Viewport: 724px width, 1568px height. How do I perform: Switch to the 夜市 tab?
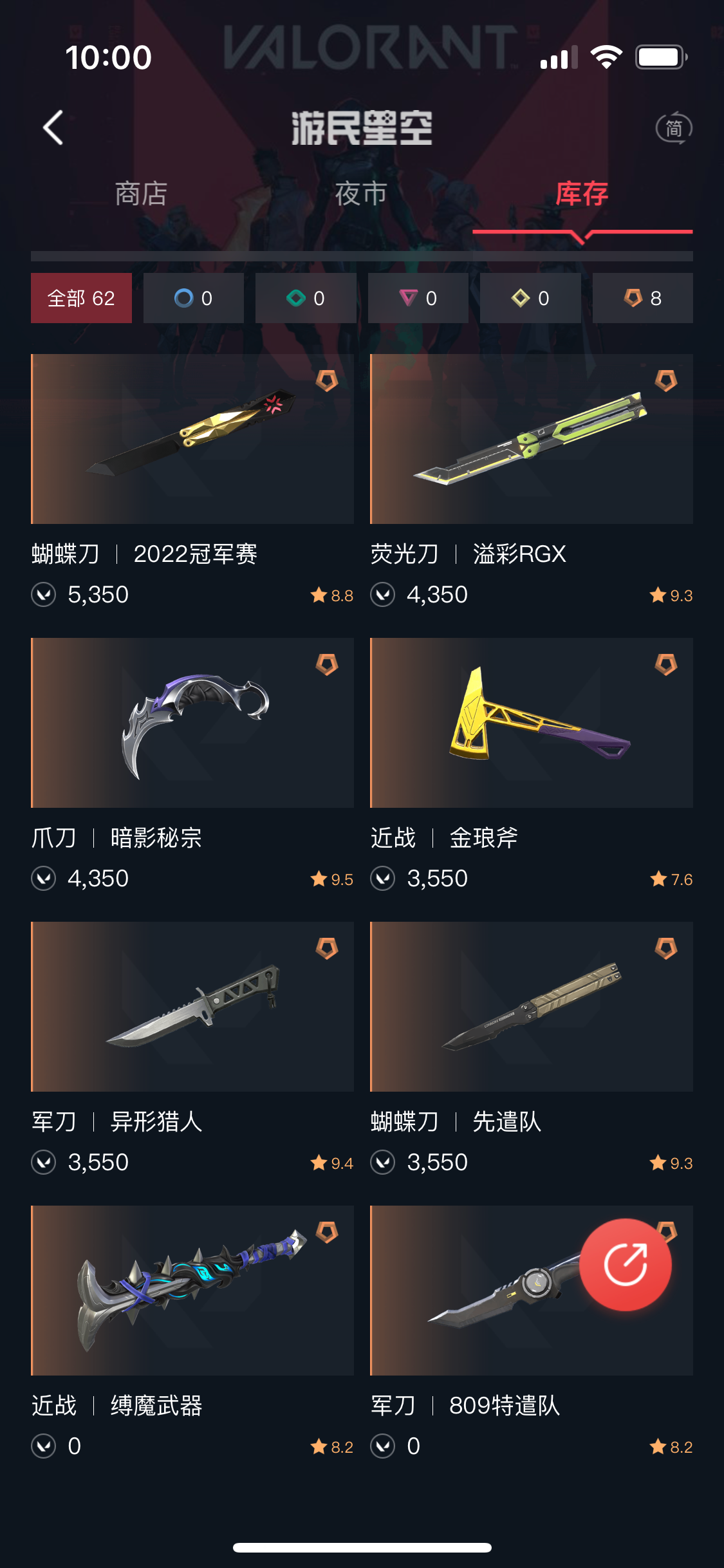(361, 194)
